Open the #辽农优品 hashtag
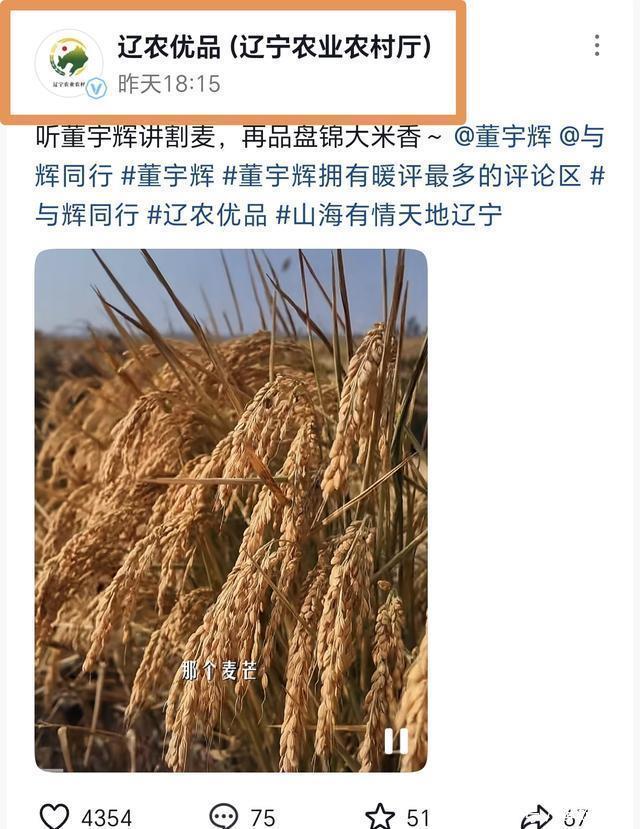 [207, 214]
